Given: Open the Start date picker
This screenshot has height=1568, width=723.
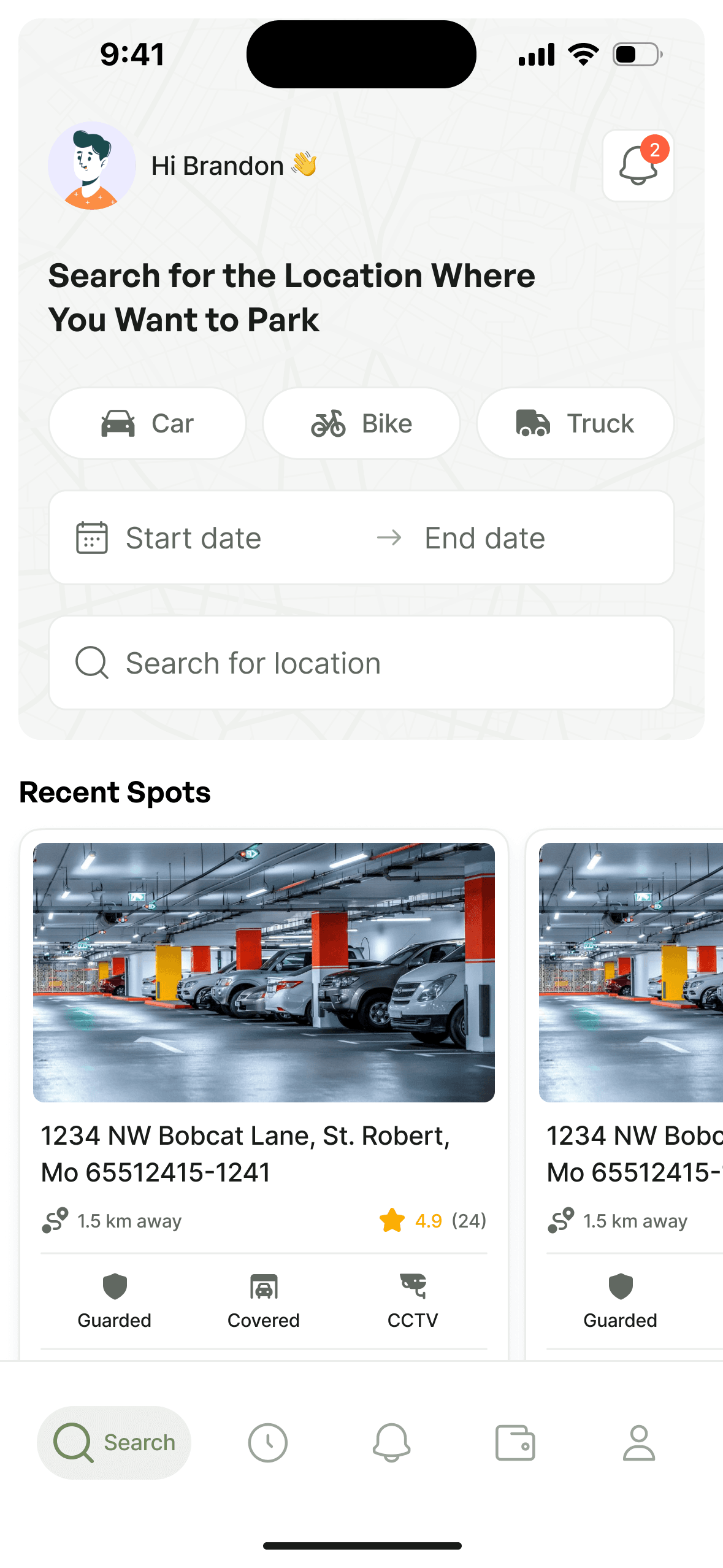Looking at the screenshot, I should pos(193,538).
